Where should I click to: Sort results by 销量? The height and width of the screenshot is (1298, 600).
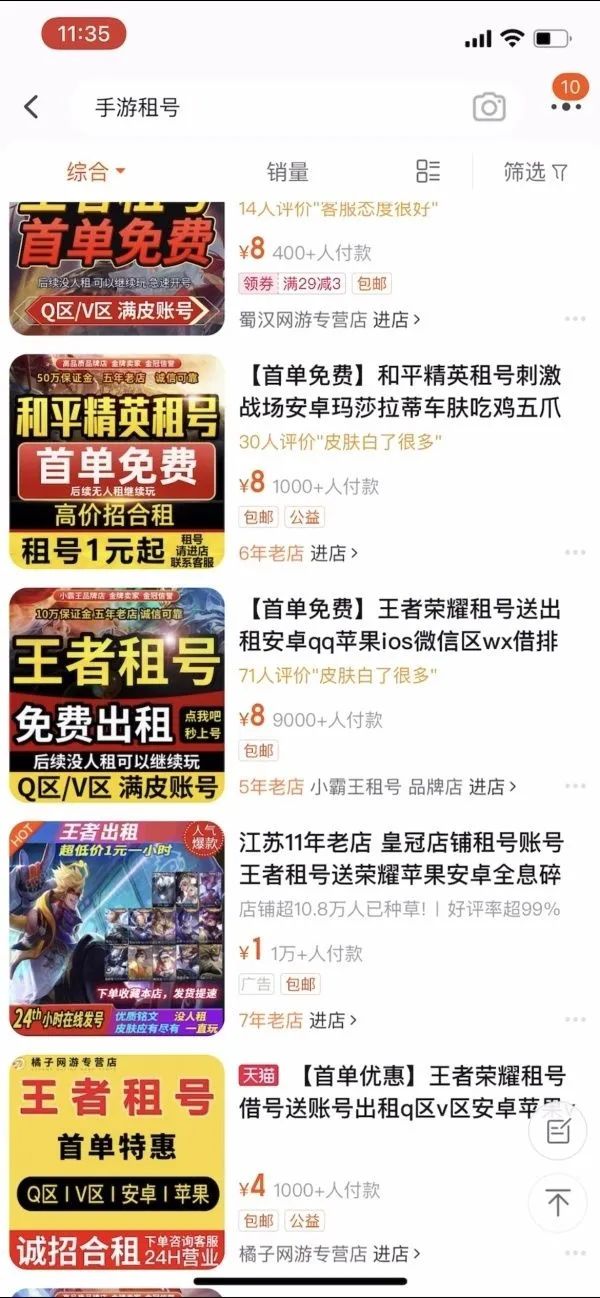tap(287, 172)
